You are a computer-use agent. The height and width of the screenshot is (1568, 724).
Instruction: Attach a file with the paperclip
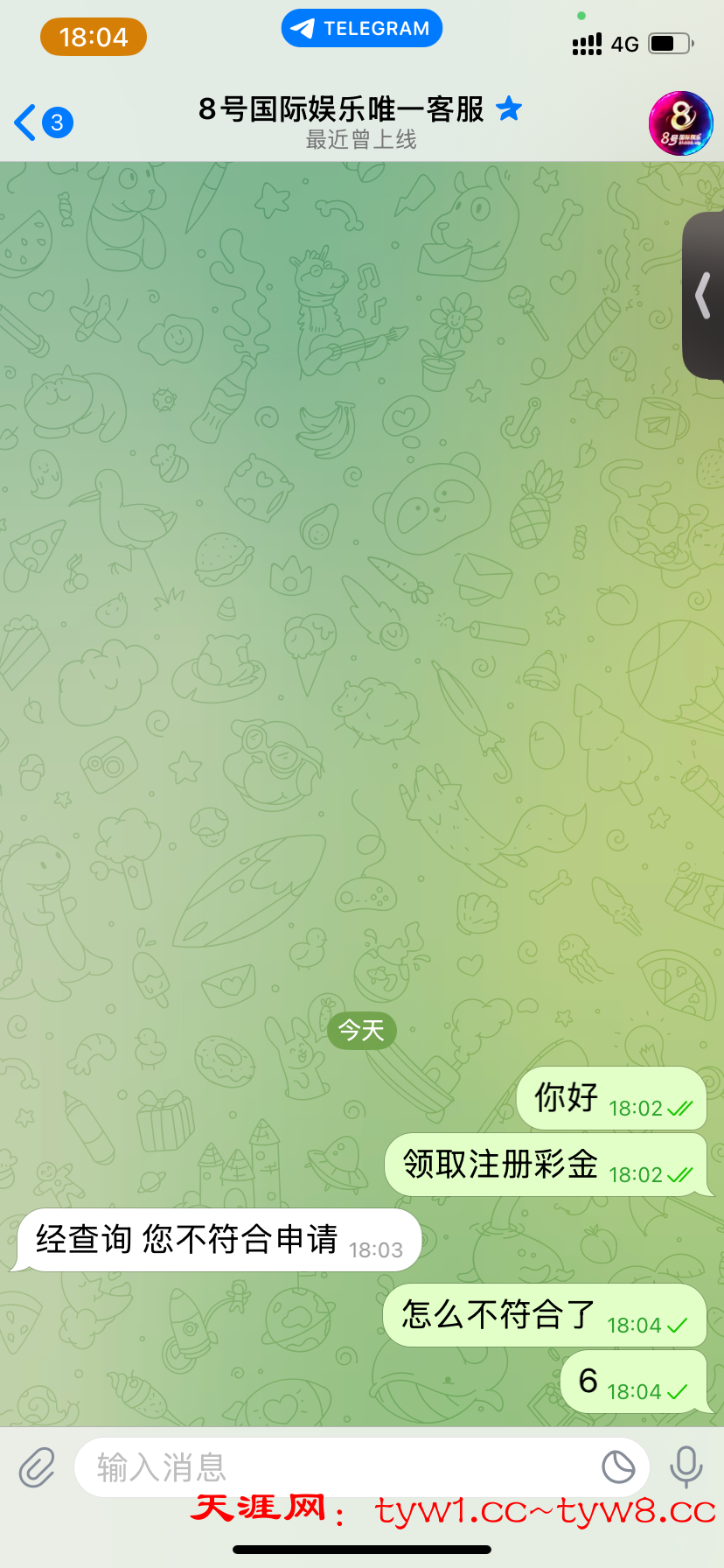tap(37, 1467)
